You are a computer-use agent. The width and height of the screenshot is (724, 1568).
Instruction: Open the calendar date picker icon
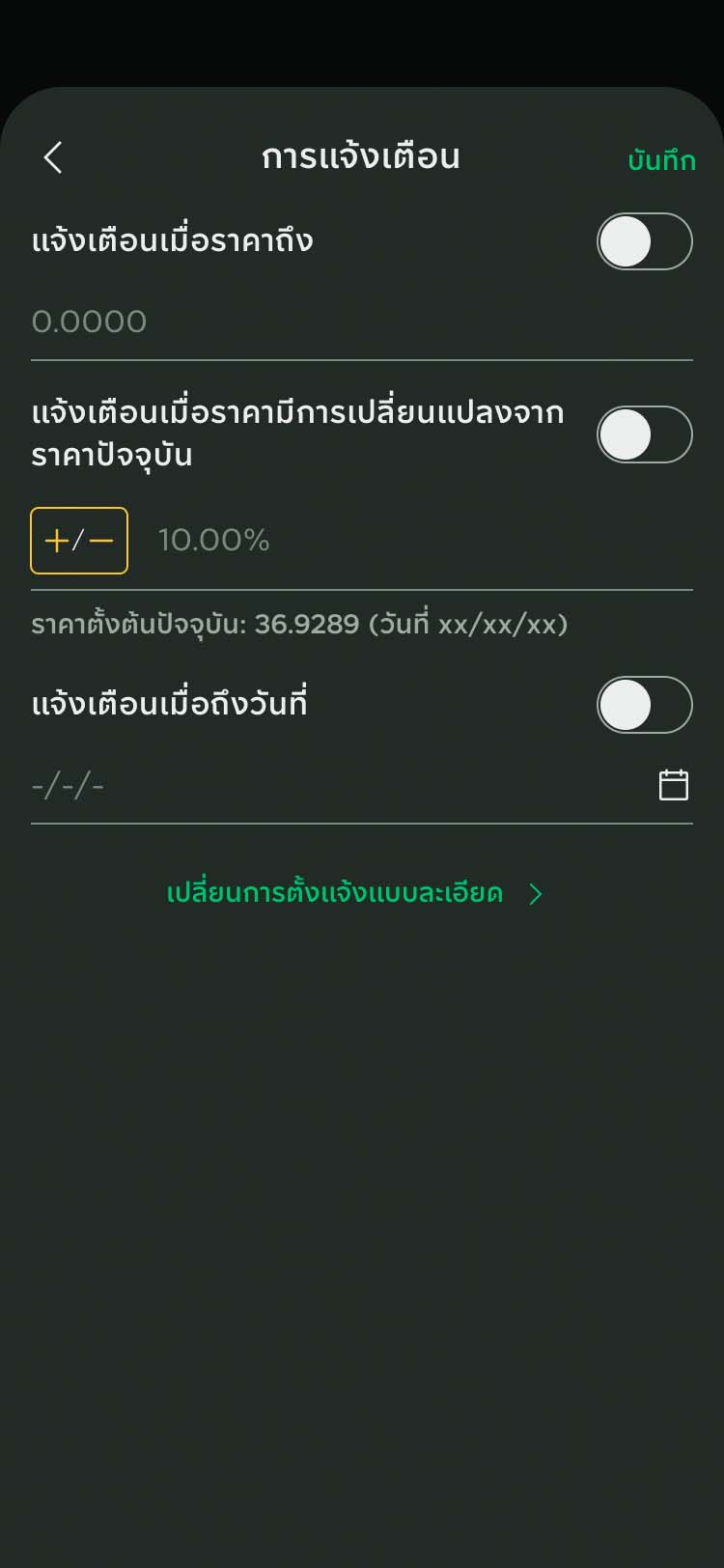674,785
